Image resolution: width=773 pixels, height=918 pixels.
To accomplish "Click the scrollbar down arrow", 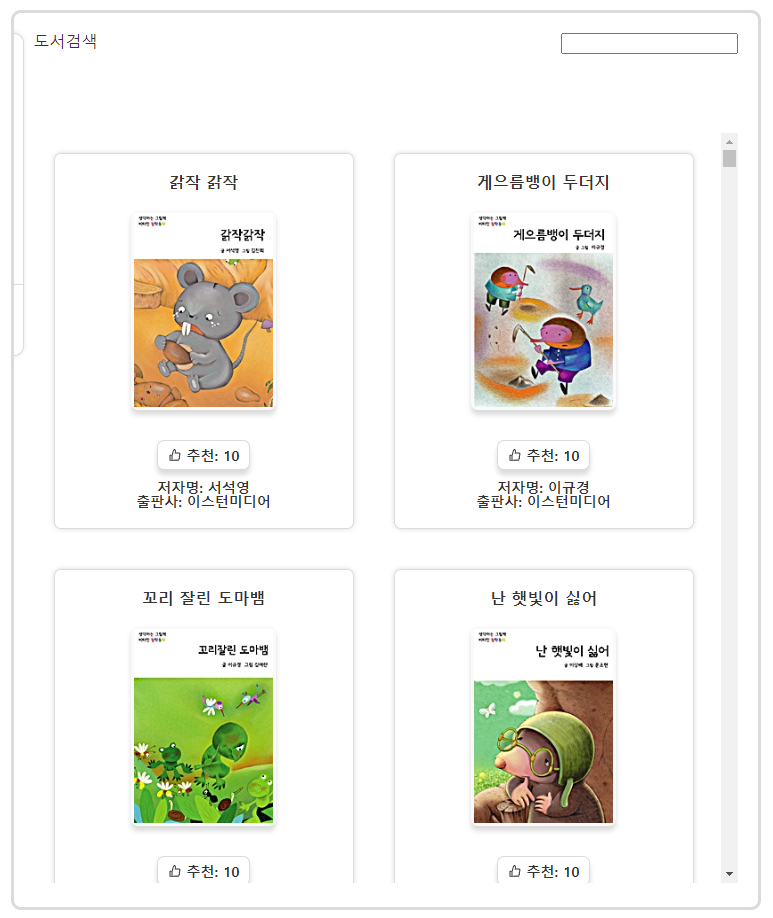I will tap(729, 873).
